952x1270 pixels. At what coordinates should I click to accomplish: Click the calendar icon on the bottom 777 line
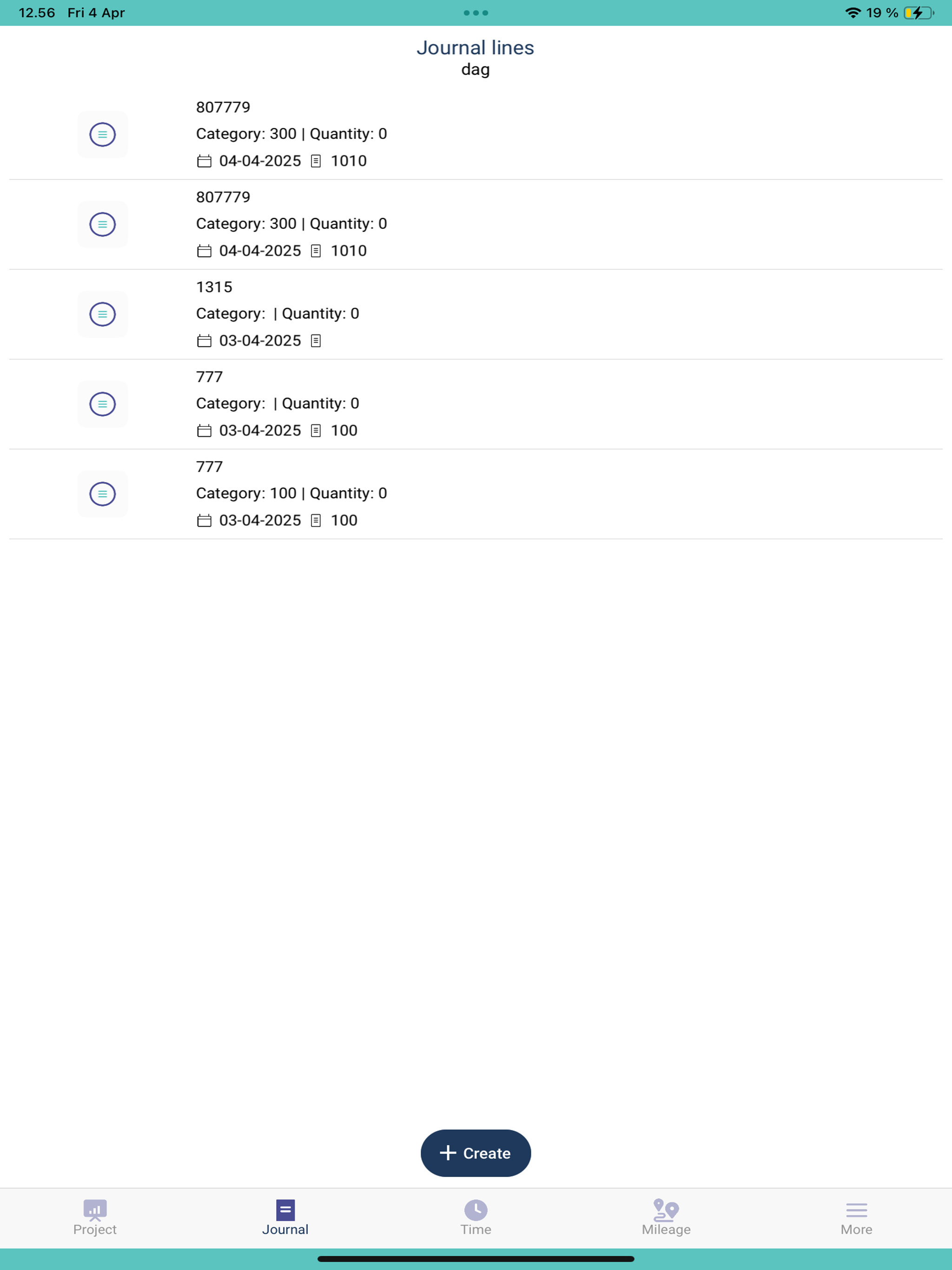(204, 520)
